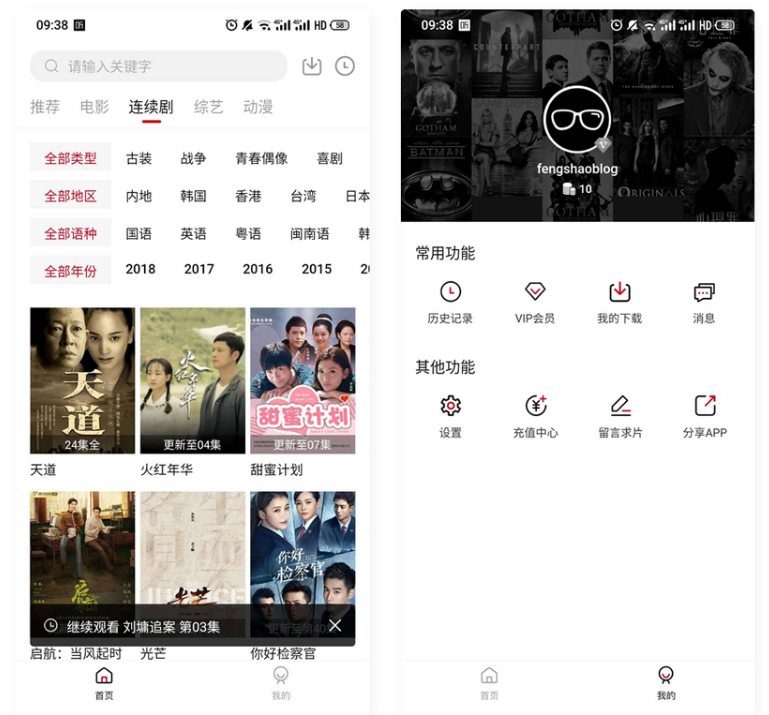Screen dimensions: 769x715
Task: Open VIP会员 membership
Action: pyautogui.click(x=535, y=301)
